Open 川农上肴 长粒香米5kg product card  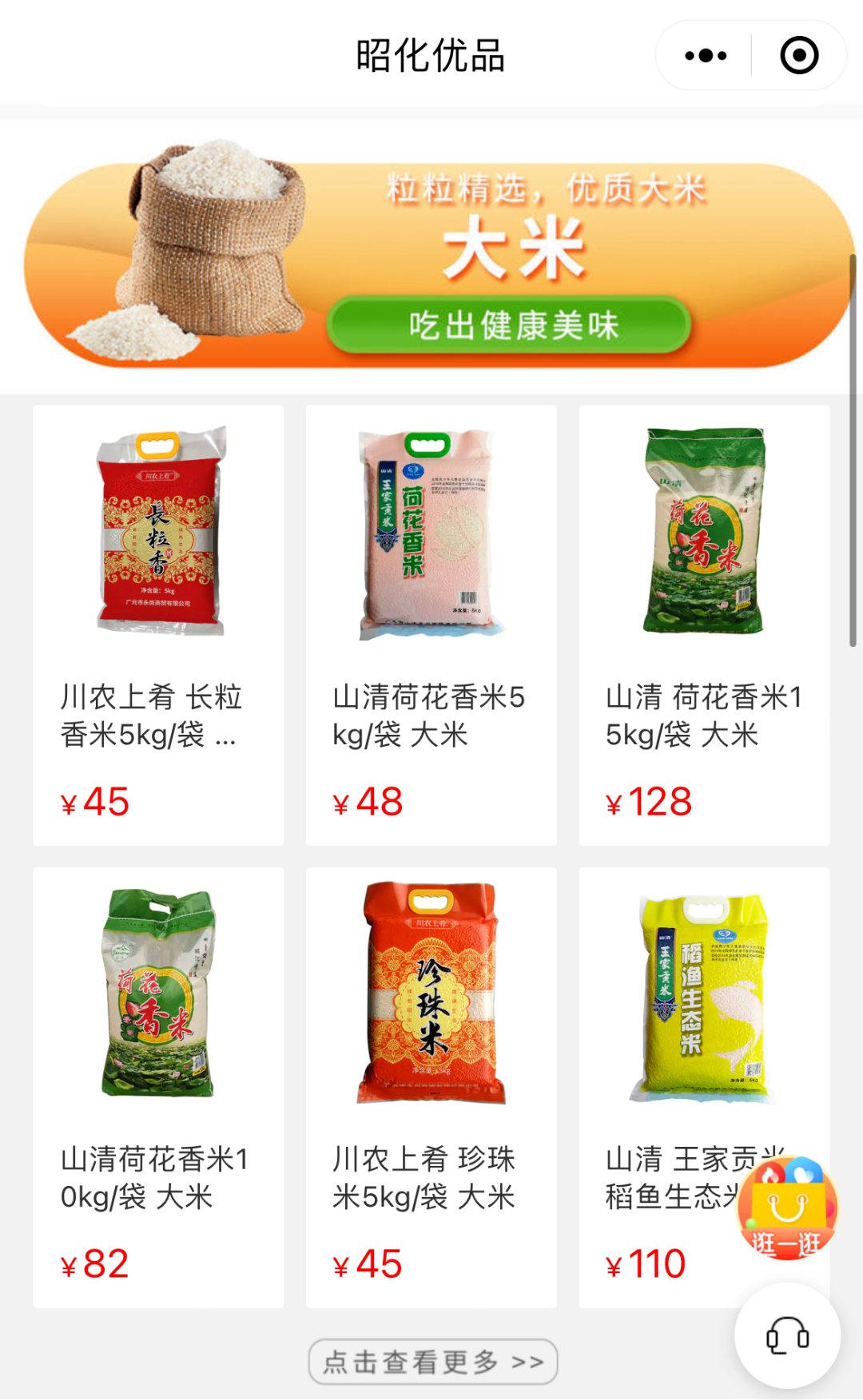coord(158,625)
